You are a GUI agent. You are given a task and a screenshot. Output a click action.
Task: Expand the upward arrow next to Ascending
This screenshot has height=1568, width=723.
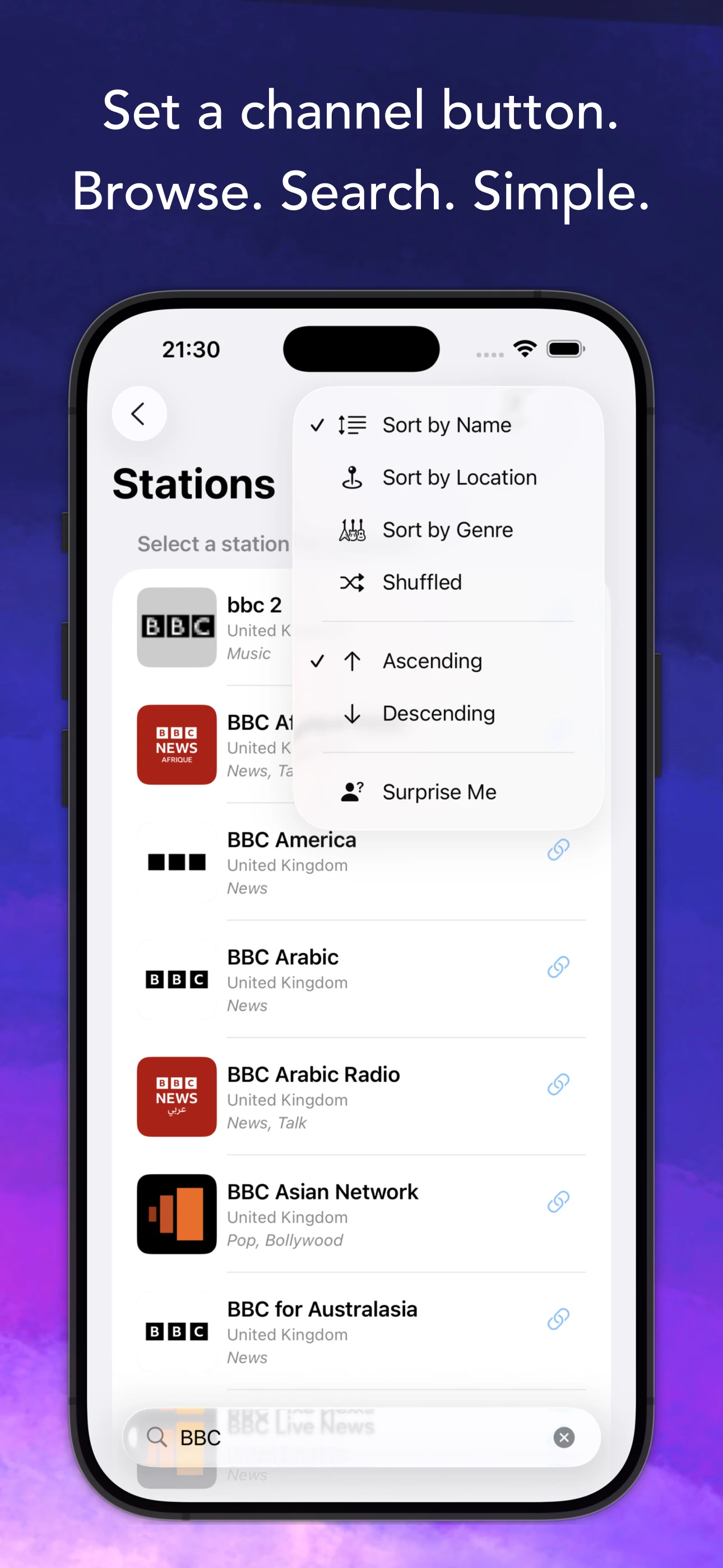pyautogui.click(x=353, y=661)
